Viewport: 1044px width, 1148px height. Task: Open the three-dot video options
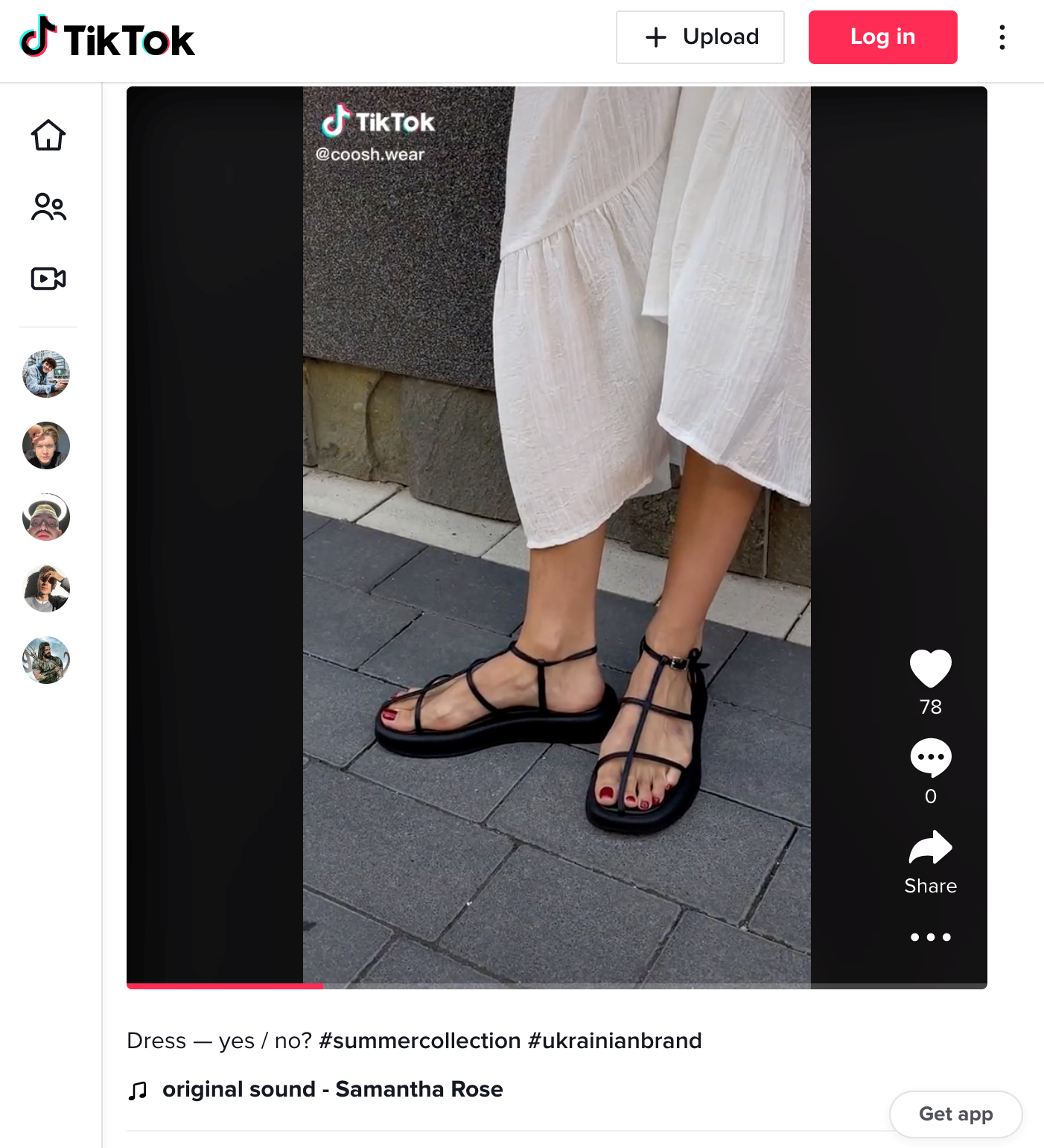[930, 937]
